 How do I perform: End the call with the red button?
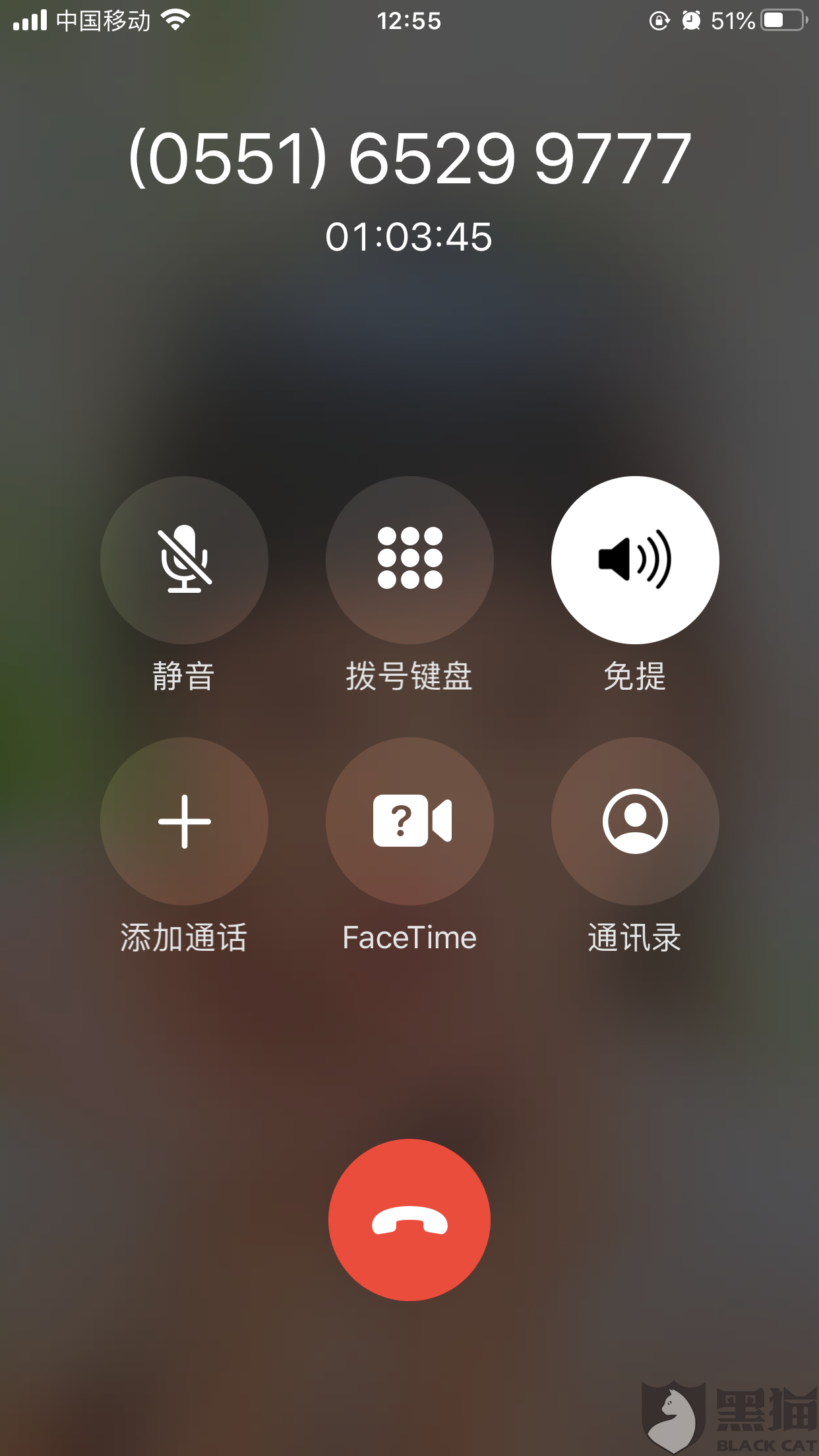409,1220
